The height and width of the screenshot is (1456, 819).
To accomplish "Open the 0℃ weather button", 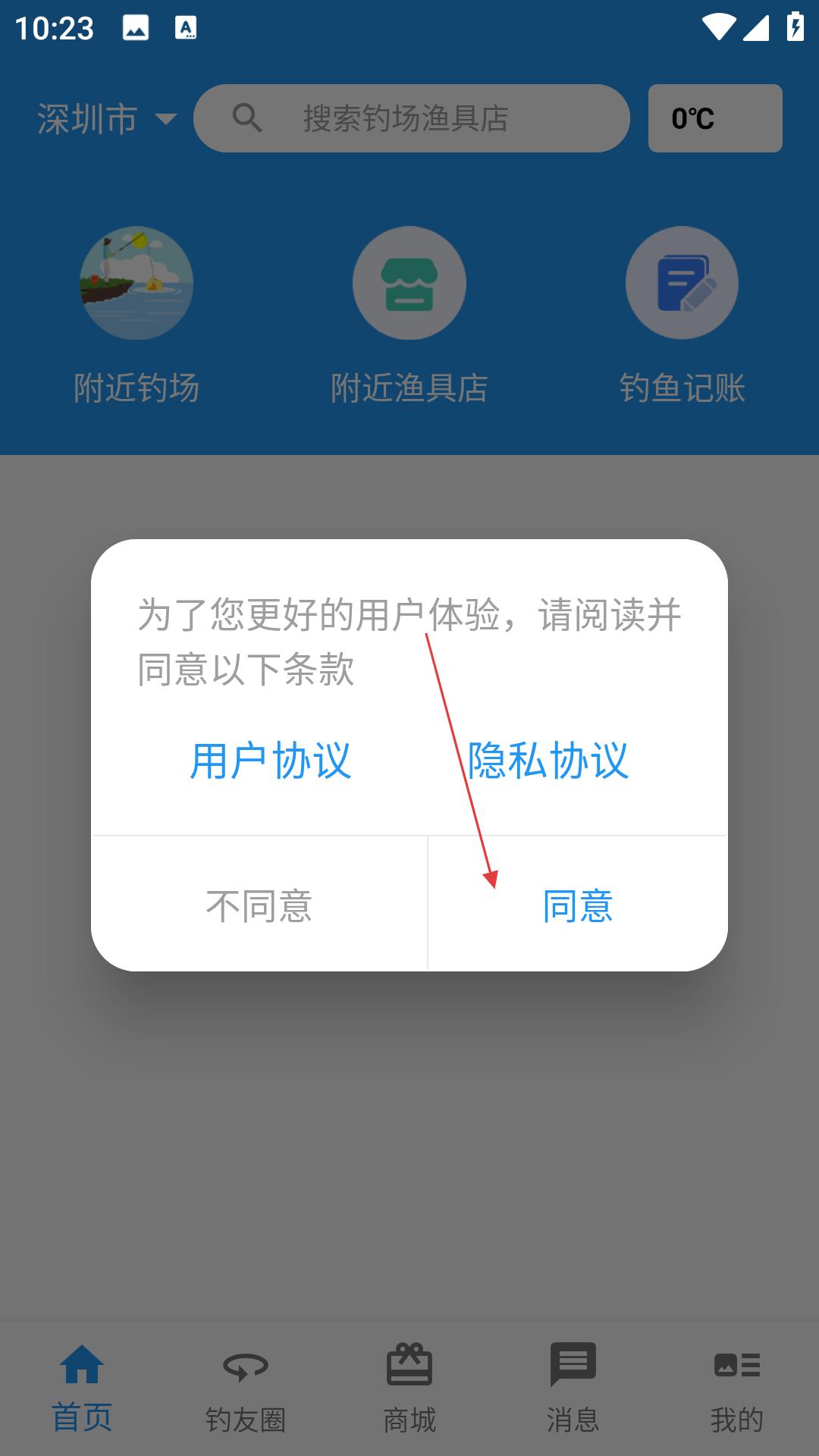I will pyautogui.click(x=714, y=118).
